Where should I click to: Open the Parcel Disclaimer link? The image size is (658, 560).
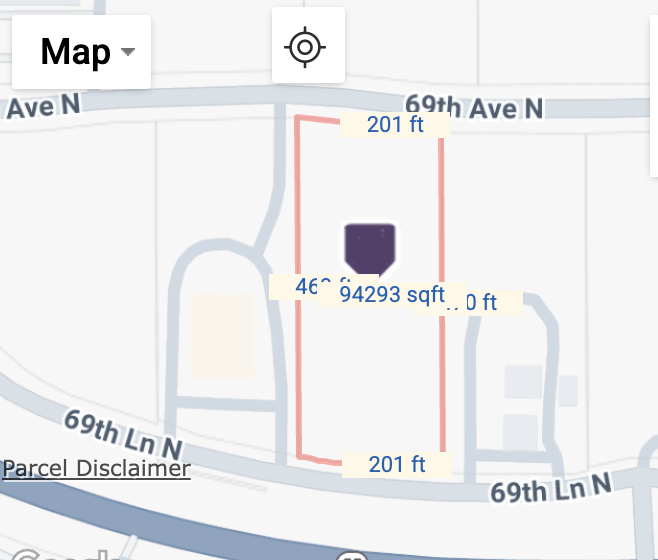click(x=96, y=468)
